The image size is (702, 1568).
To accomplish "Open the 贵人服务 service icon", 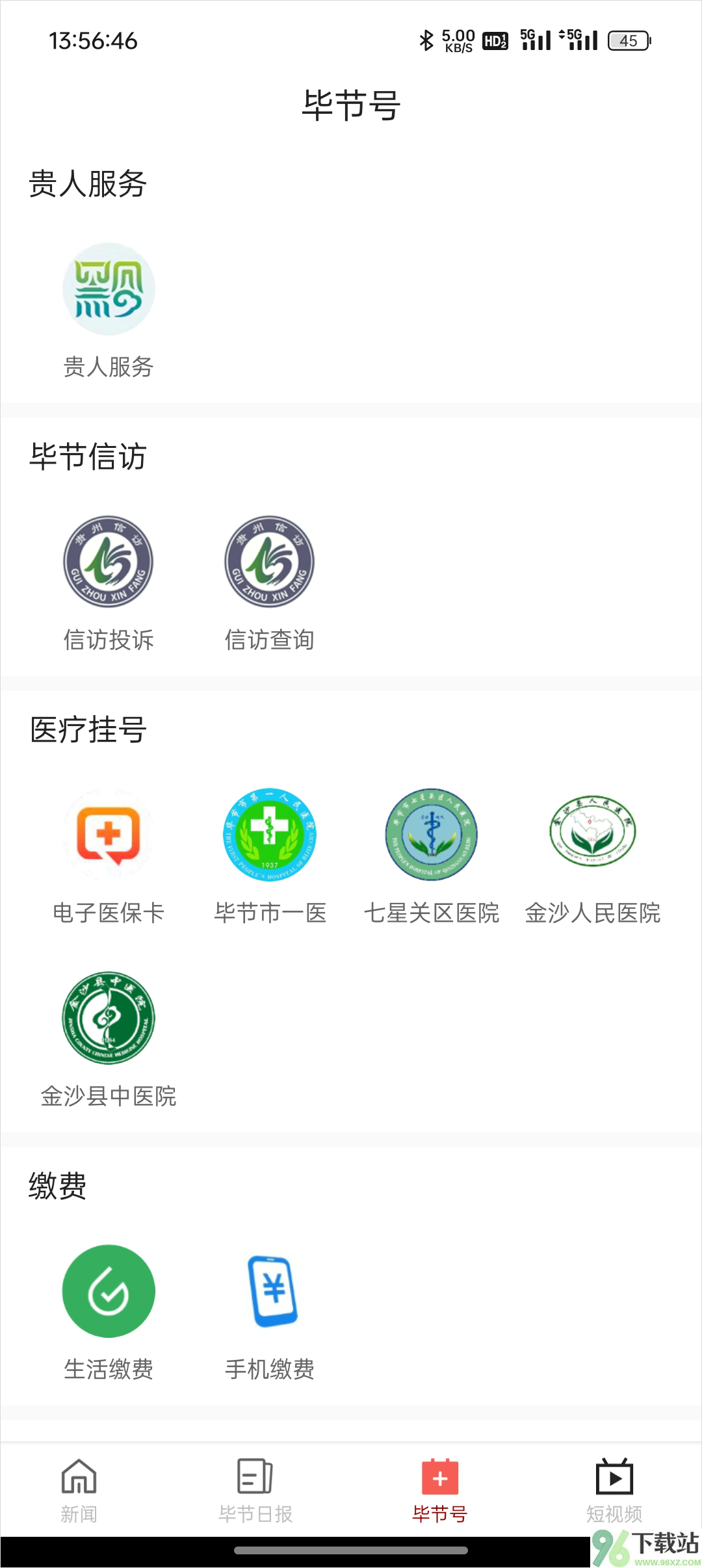I will (x=109, y=290).
